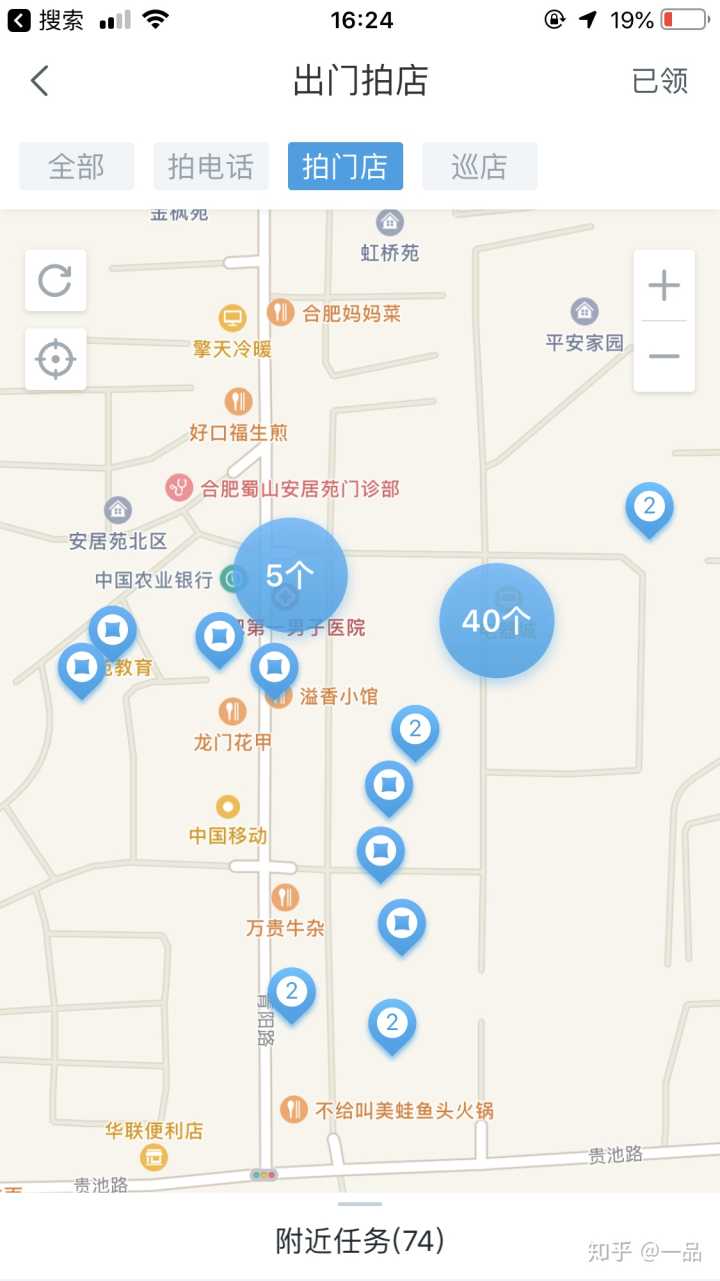The width and height of the screenshot is (720, 1281).
Task: Refresh the map tasks
Action: (55, 280)
